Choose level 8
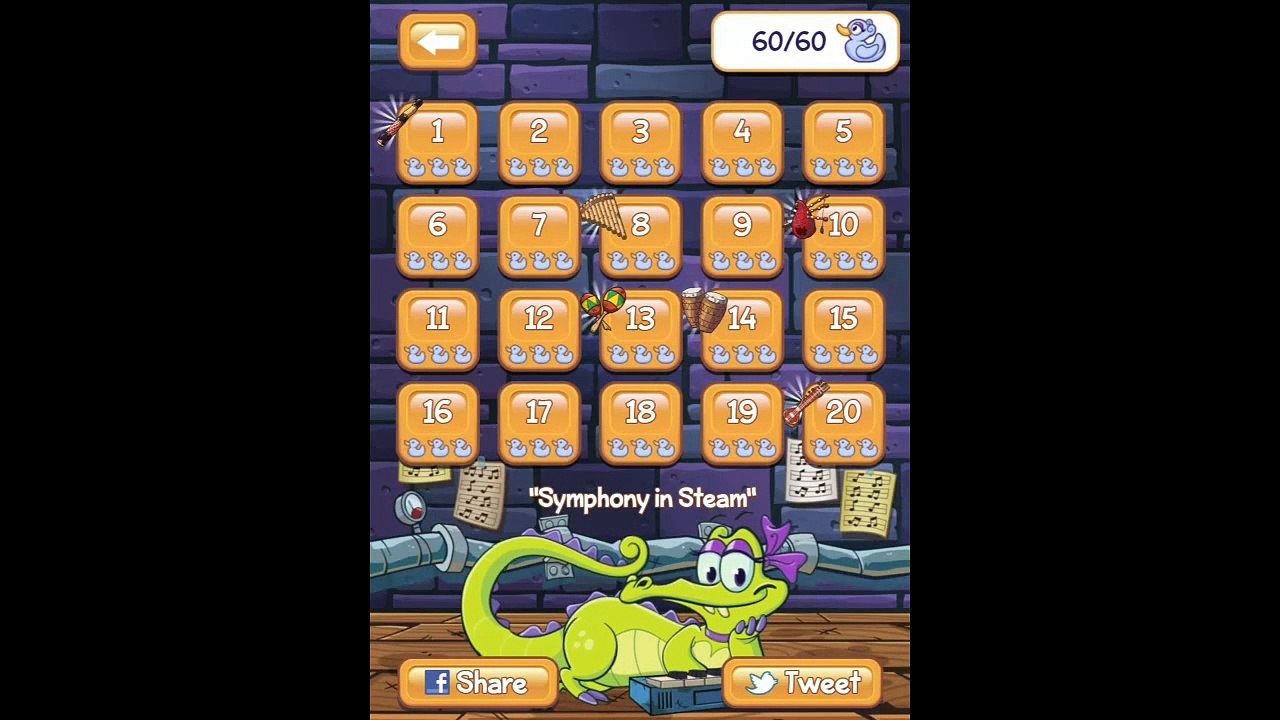 coord(641,235)
